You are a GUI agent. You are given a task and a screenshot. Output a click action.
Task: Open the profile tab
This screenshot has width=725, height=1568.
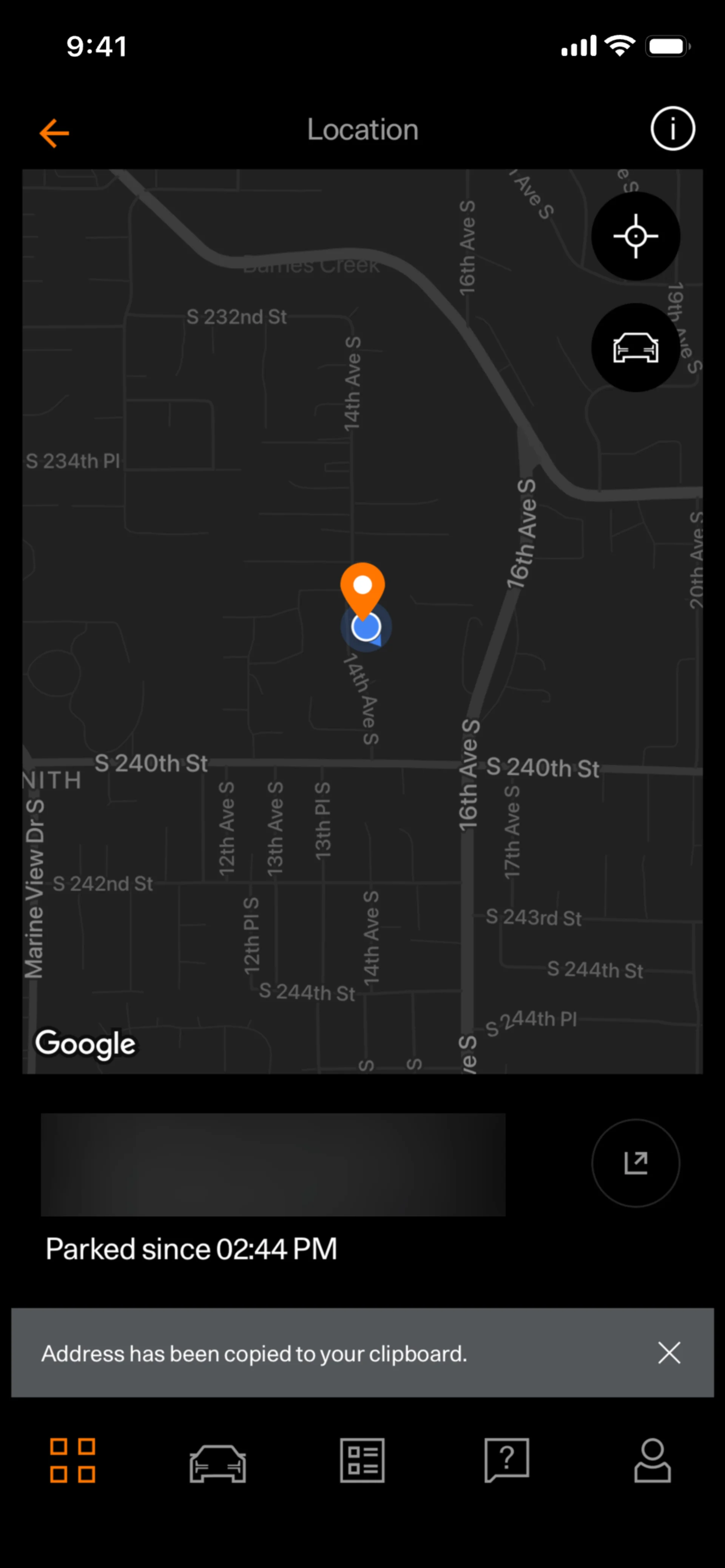[652, 1460]
